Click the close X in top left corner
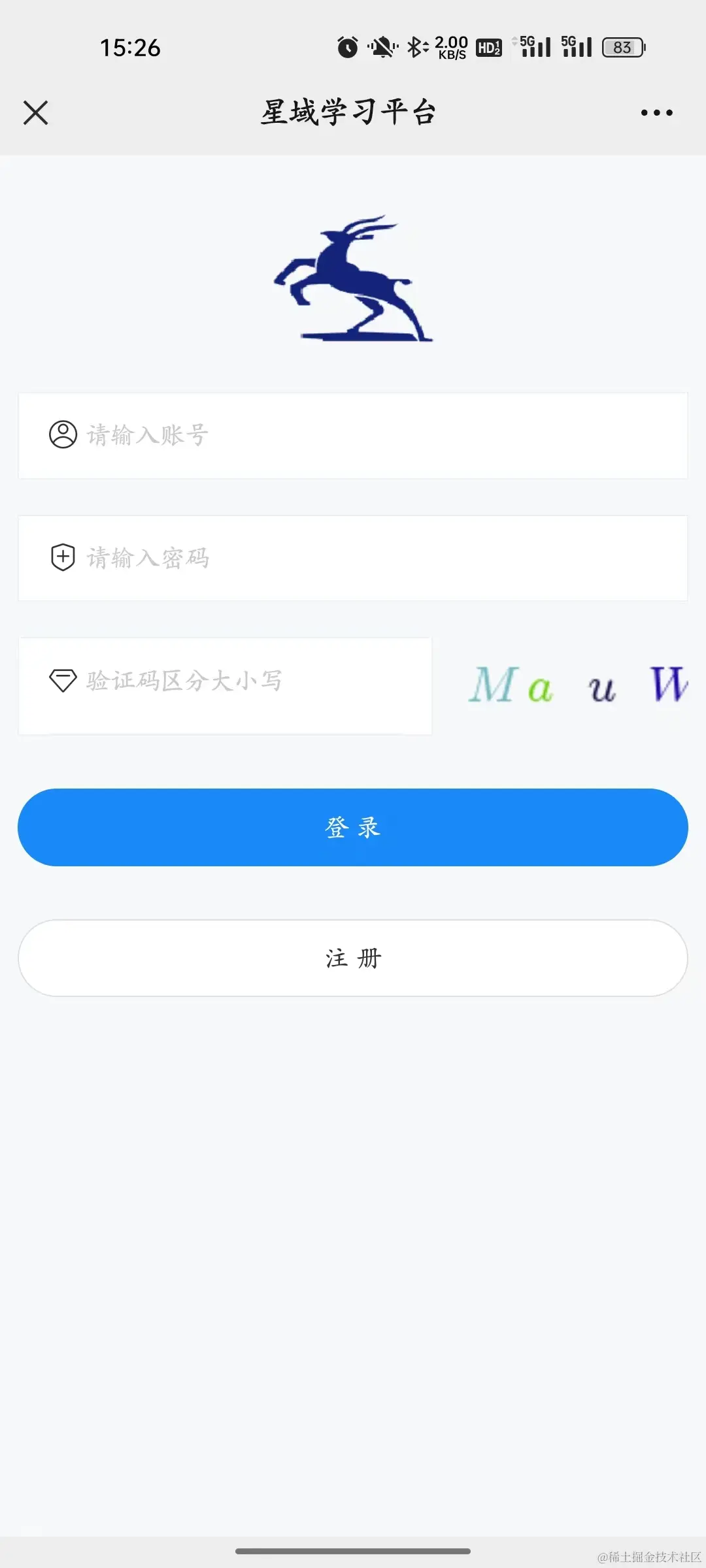 [36, 112]
